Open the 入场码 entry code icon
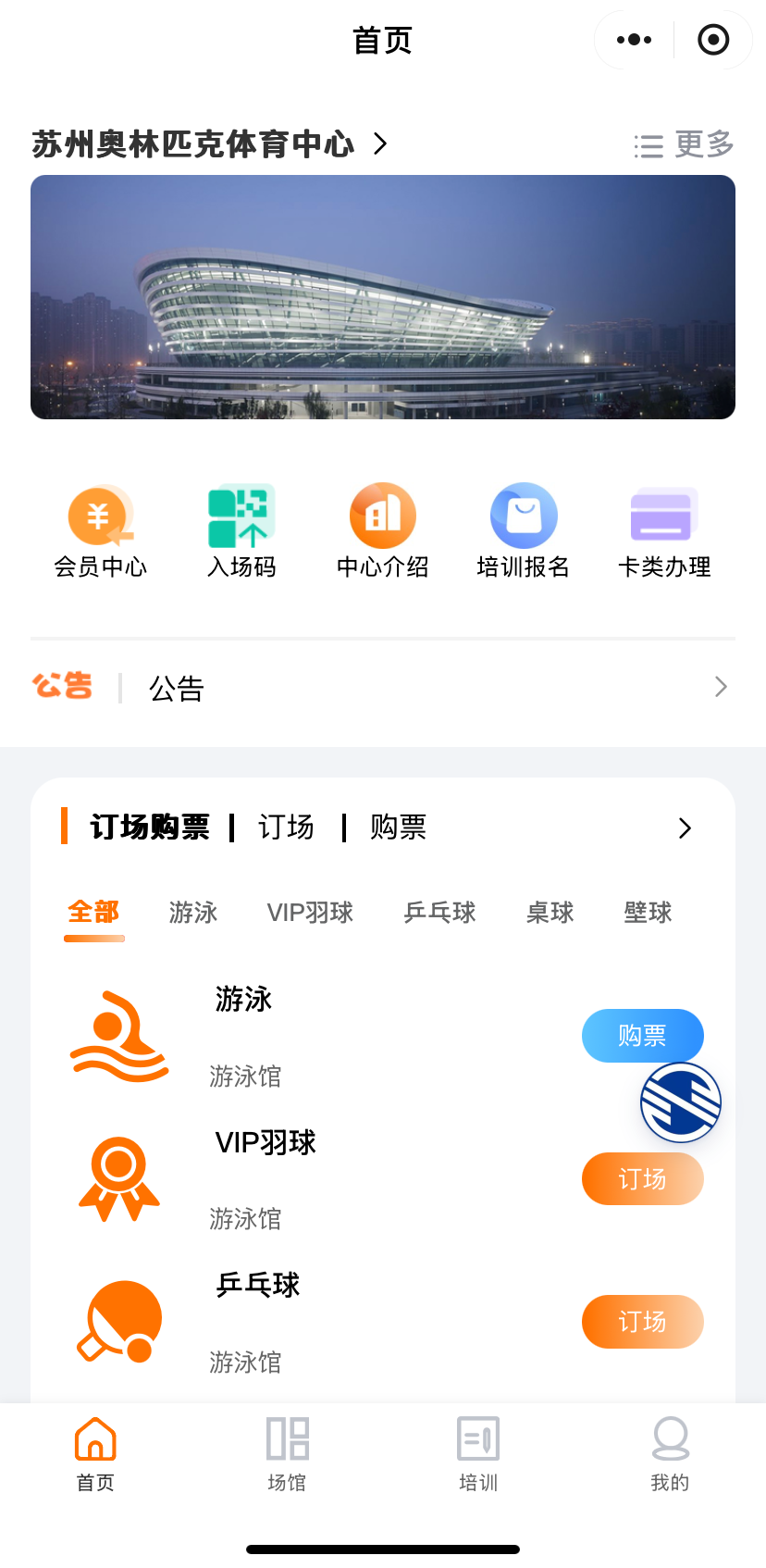 (x=241, y=515)
